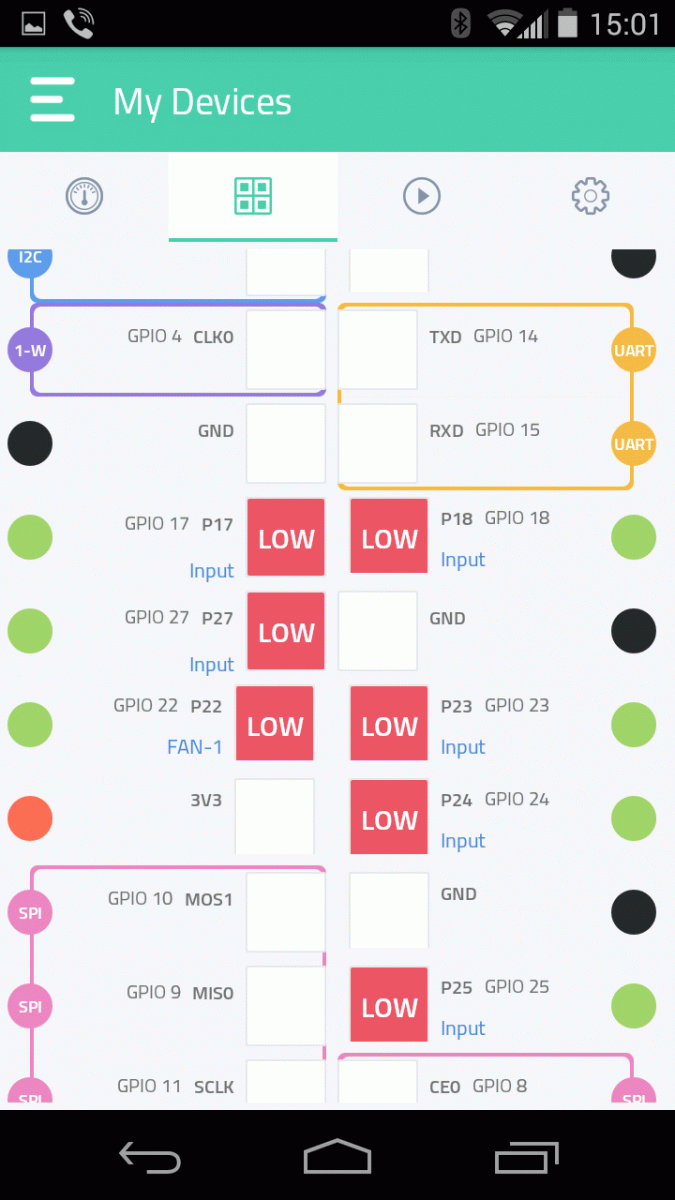
Task: Toggle P22 FAN-1 LOW button
Action: 275,726
